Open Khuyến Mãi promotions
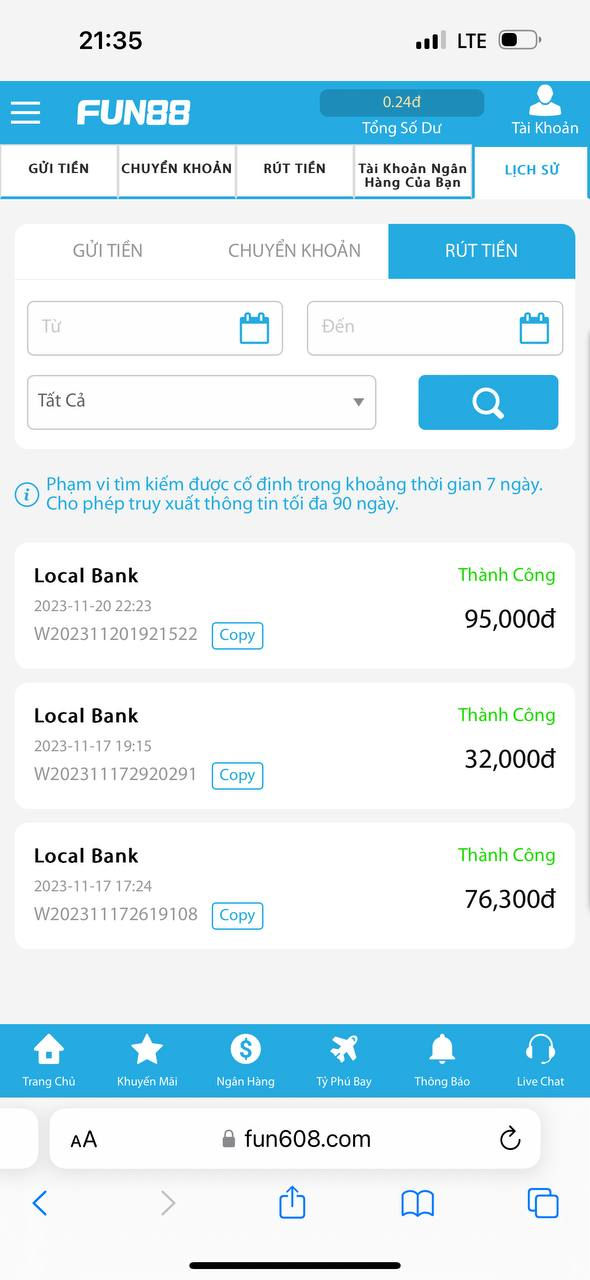This screenshot has height=1280, width=590. (x=147, y=1061)
